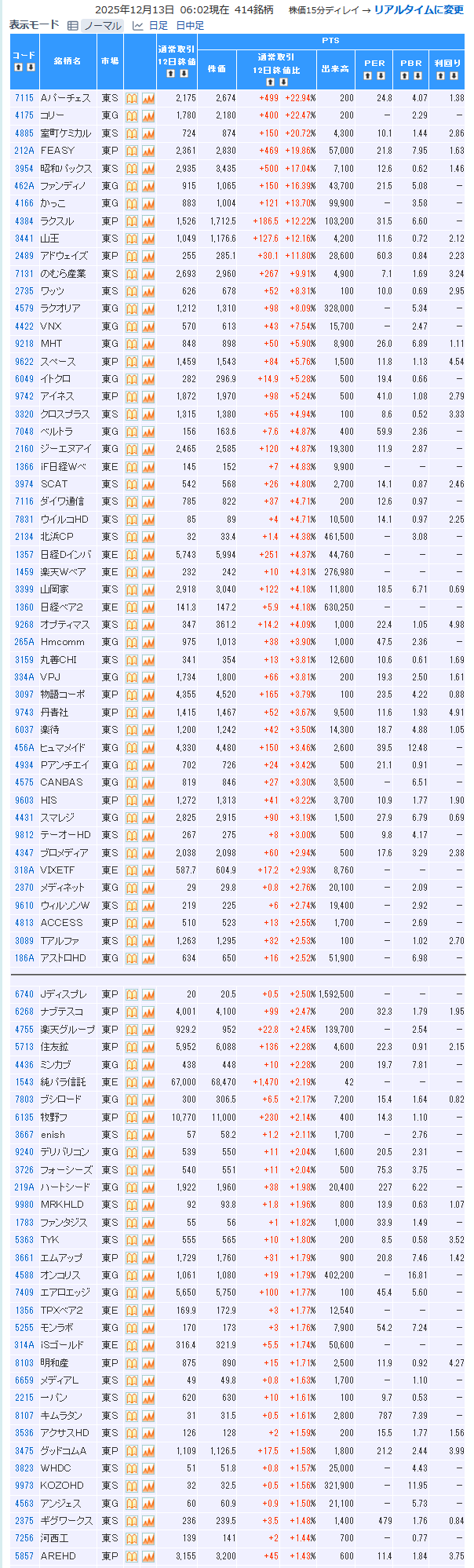
Task: Sort 利回り column descending with down arrow
Action: click(x=455, y=76)
